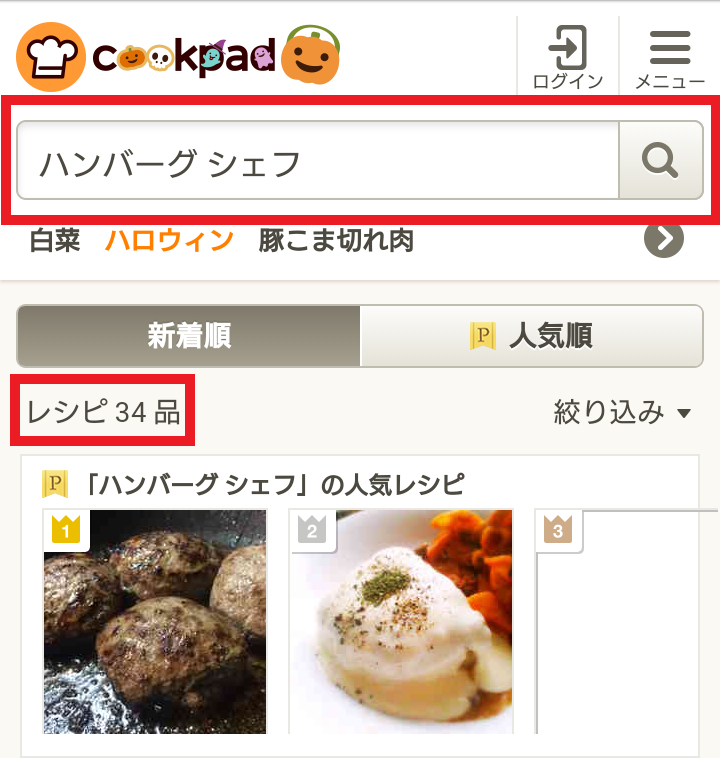Open the 白菜 keyword link

click(x=55, y=240)
